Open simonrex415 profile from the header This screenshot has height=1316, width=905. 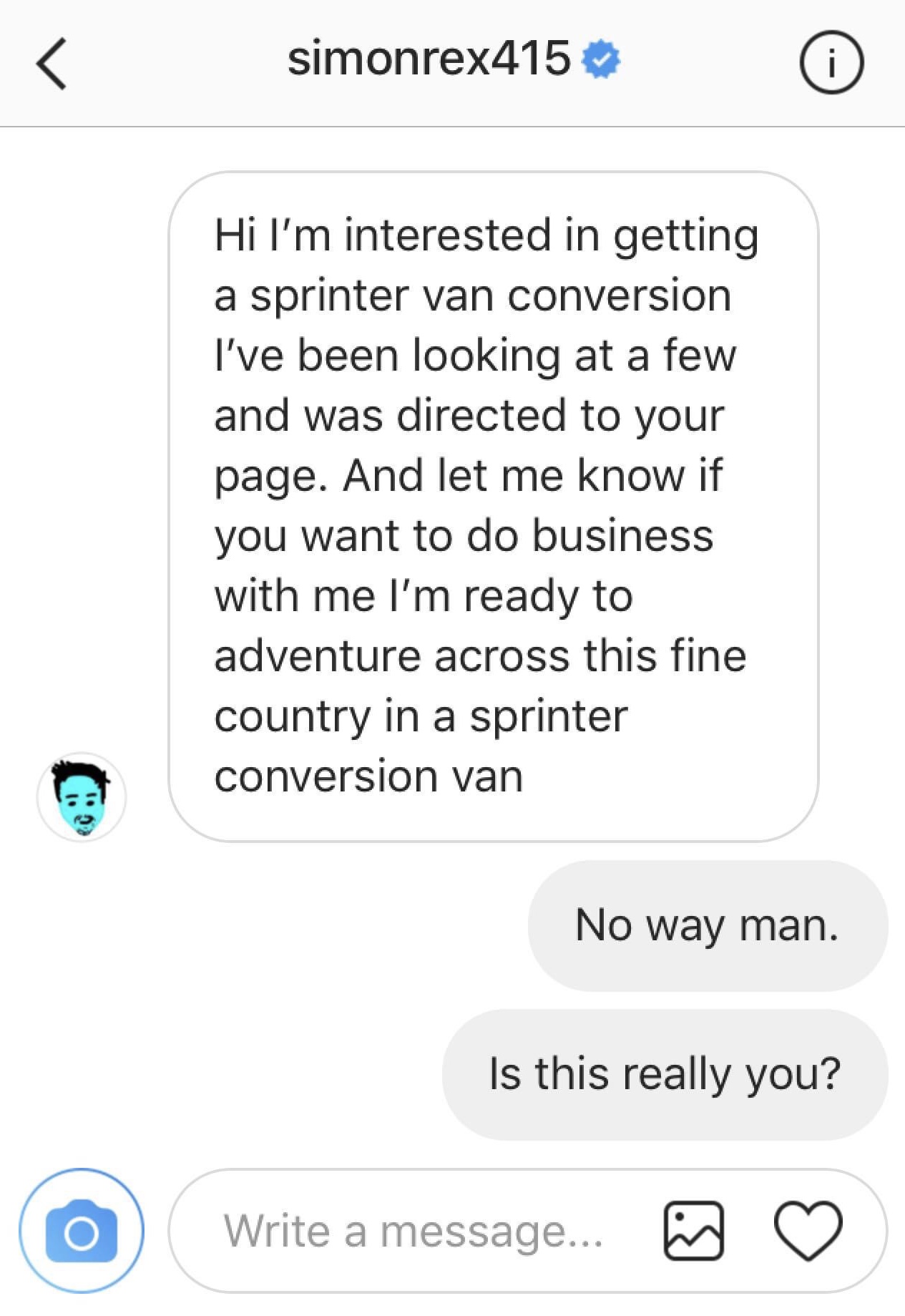tap(429, 59)
